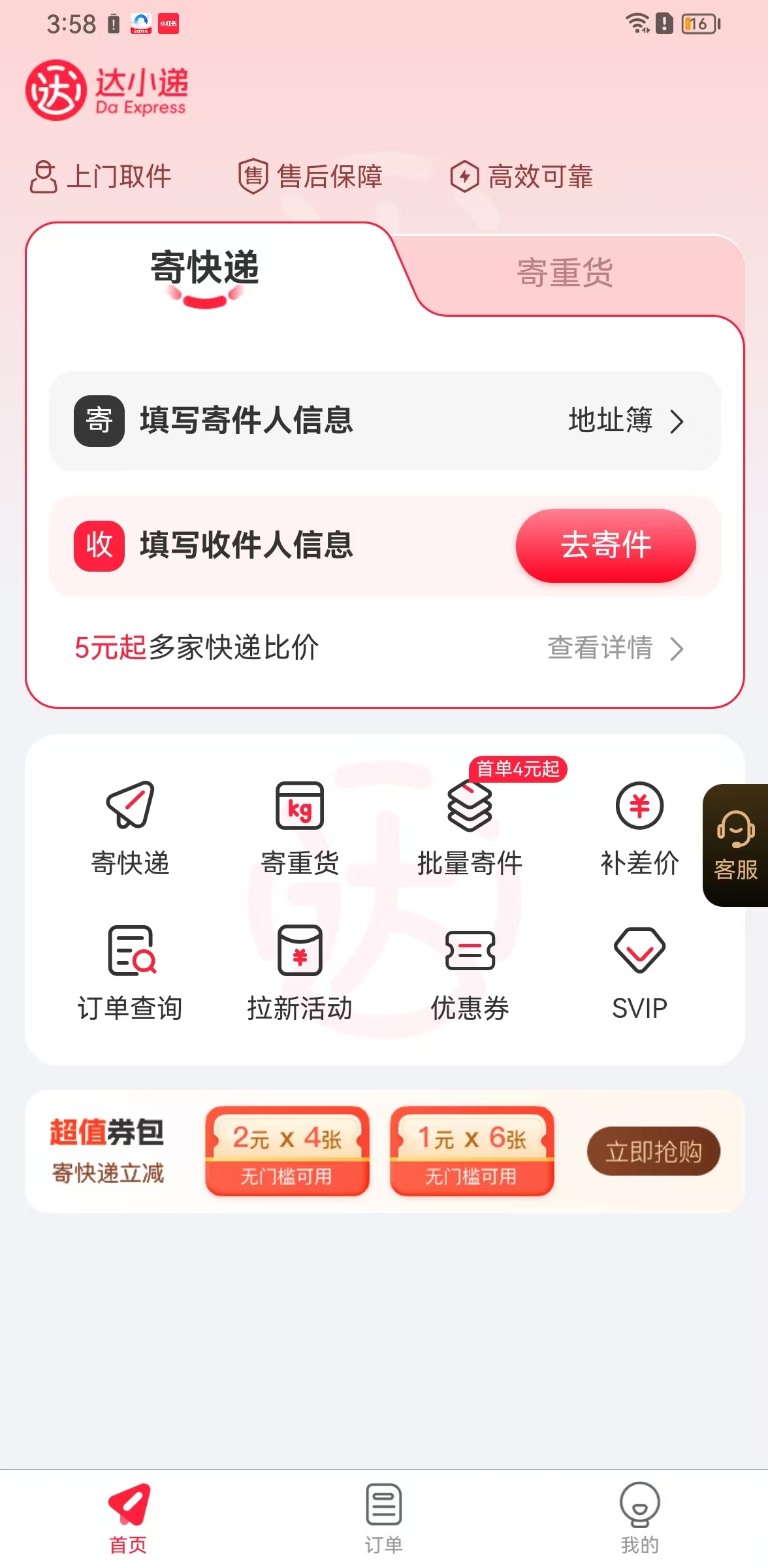Switch to the 我的 bottom tab

(639, 1518)
